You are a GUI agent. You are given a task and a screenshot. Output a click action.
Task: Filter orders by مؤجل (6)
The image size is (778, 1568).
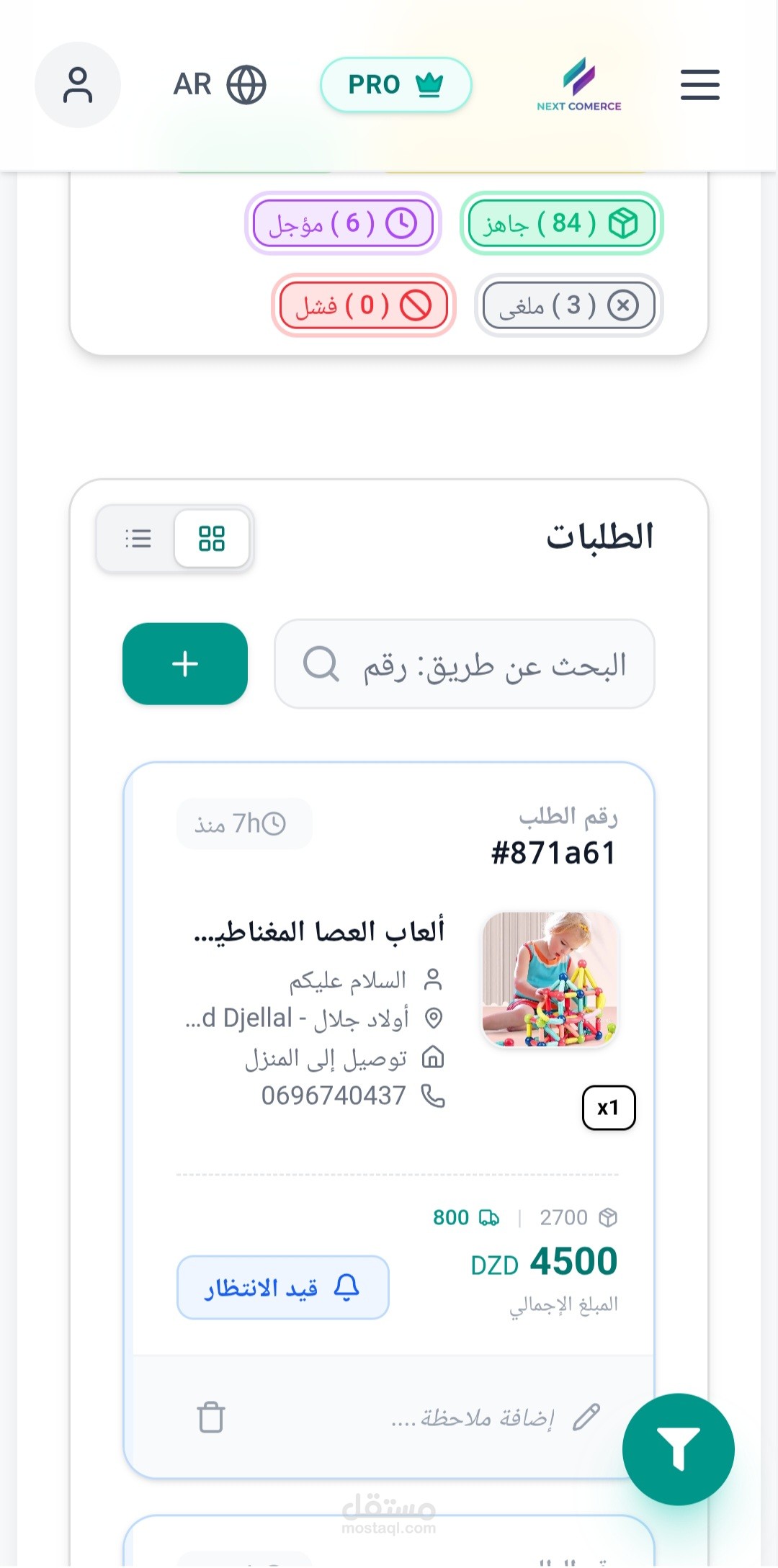point(343,224)
